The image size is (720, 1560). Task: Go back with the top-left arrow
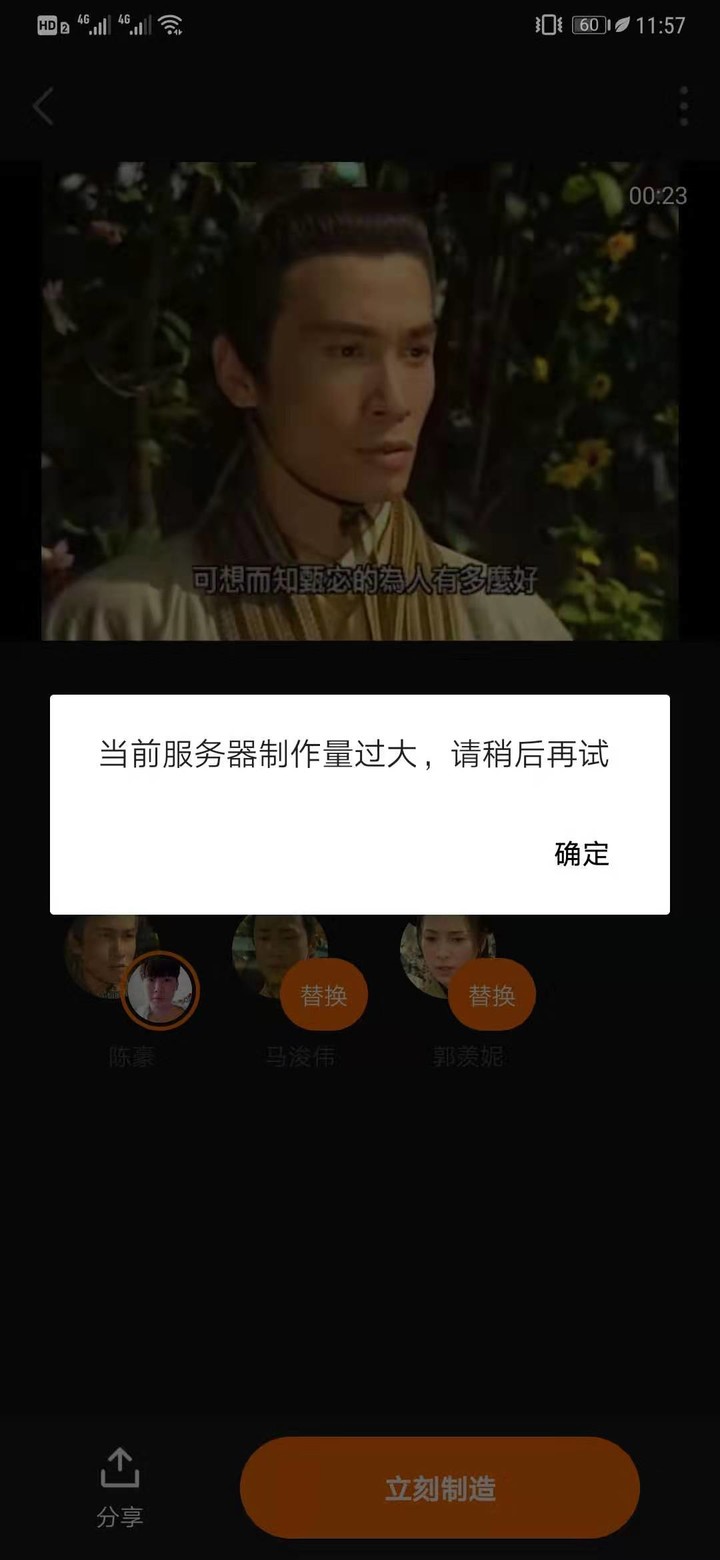coord(43,106)
